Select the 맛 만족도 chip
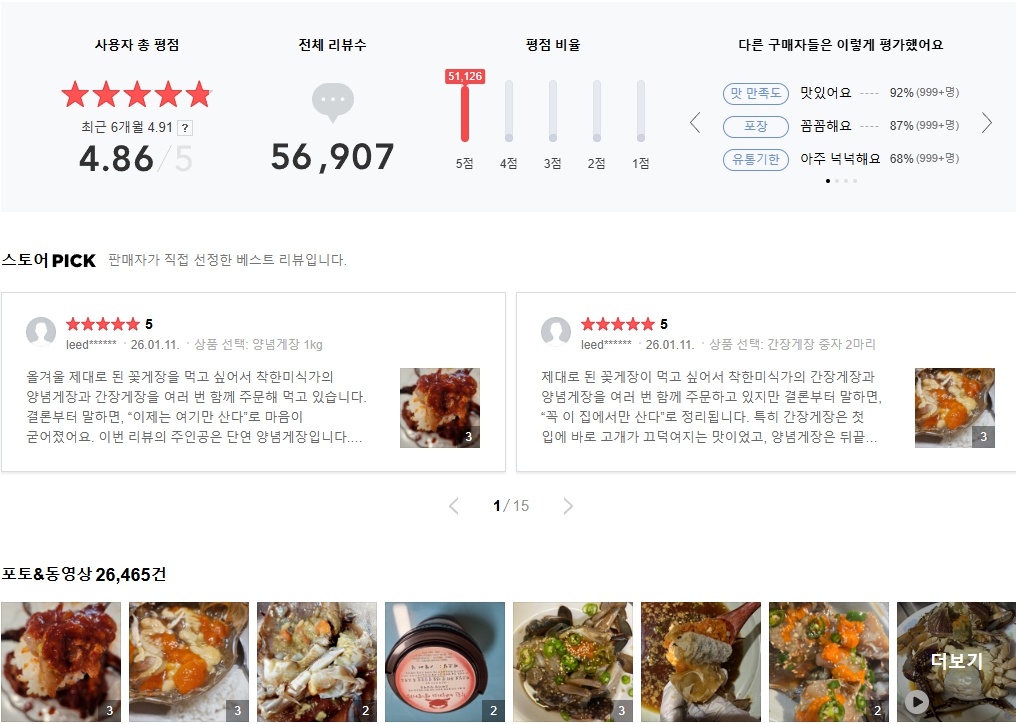The image size is (1016, 724). click(x=756, y=93)
